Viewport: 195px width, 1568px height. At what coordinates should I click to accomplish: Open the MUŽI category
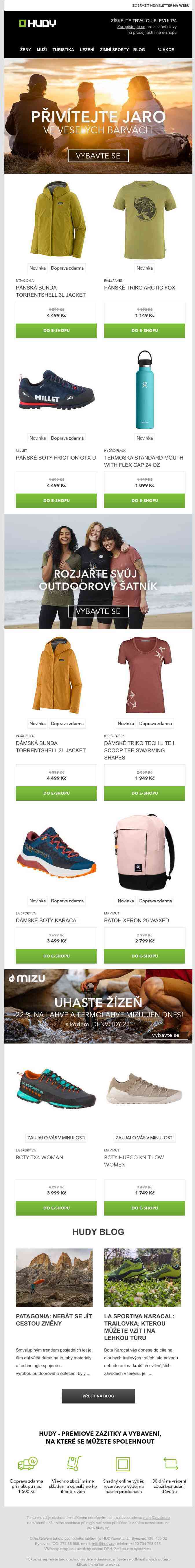(x=41, y=50)
